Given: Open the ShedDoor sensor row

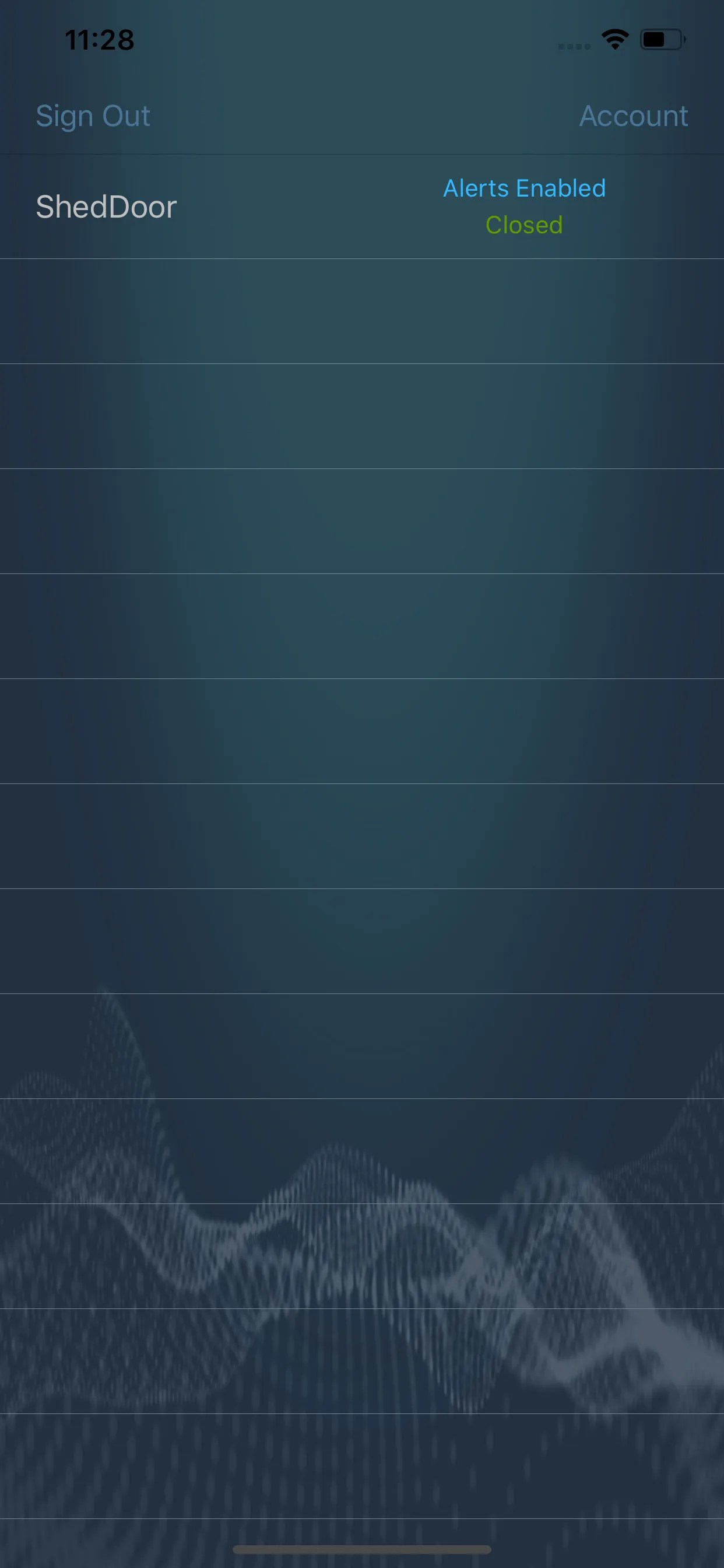Looking at the screenshot, I should pyautogui.click(x=362, y=206).
